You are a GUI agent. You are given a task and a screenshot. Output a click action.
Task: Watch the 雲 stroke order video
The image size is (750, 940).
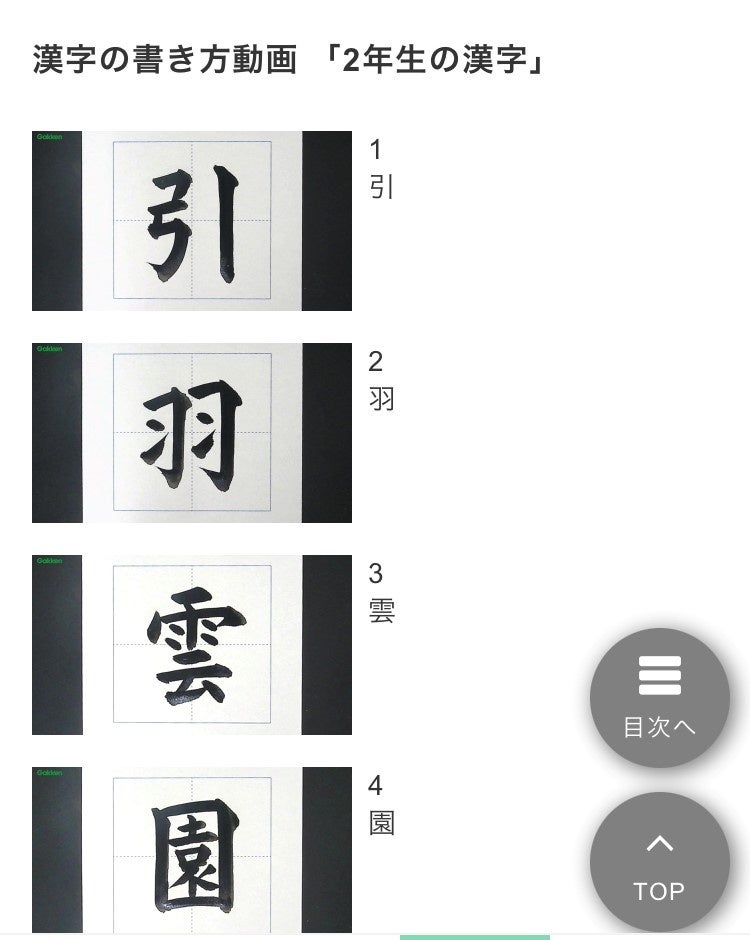click(192, 645)
